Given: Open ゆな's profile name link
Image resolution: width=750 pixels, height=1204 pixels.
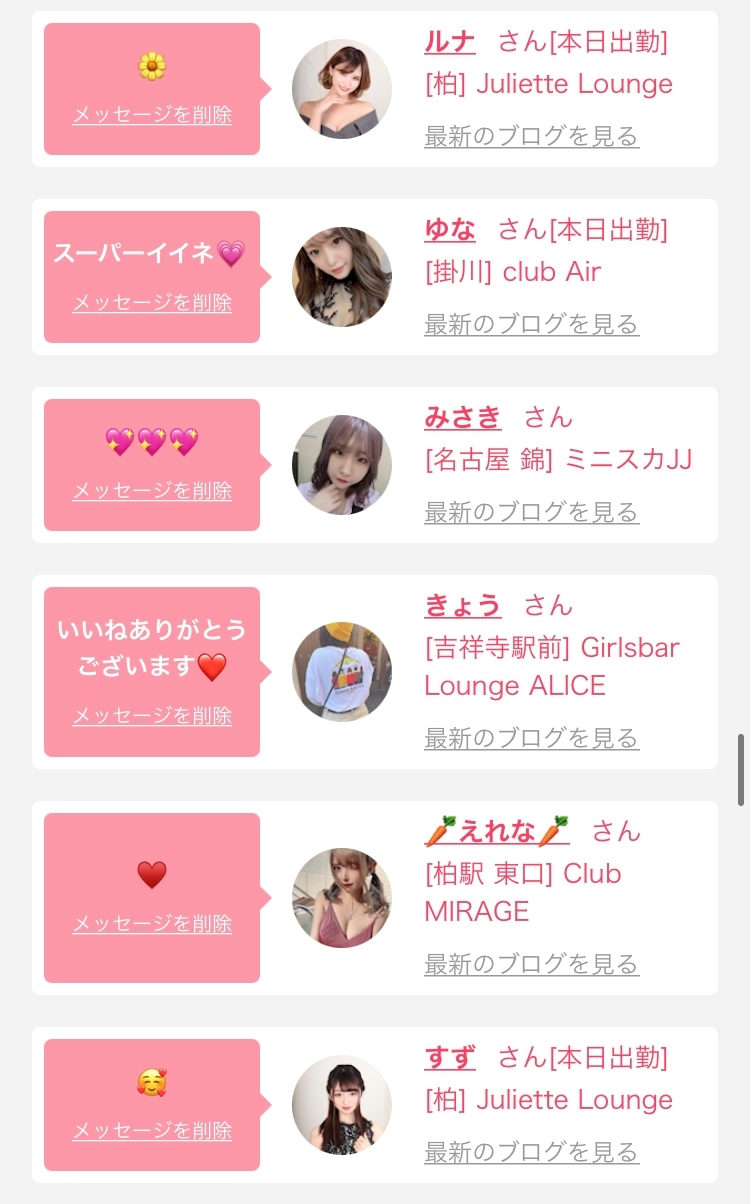Looking at the screenshot, I should point(450,230).
